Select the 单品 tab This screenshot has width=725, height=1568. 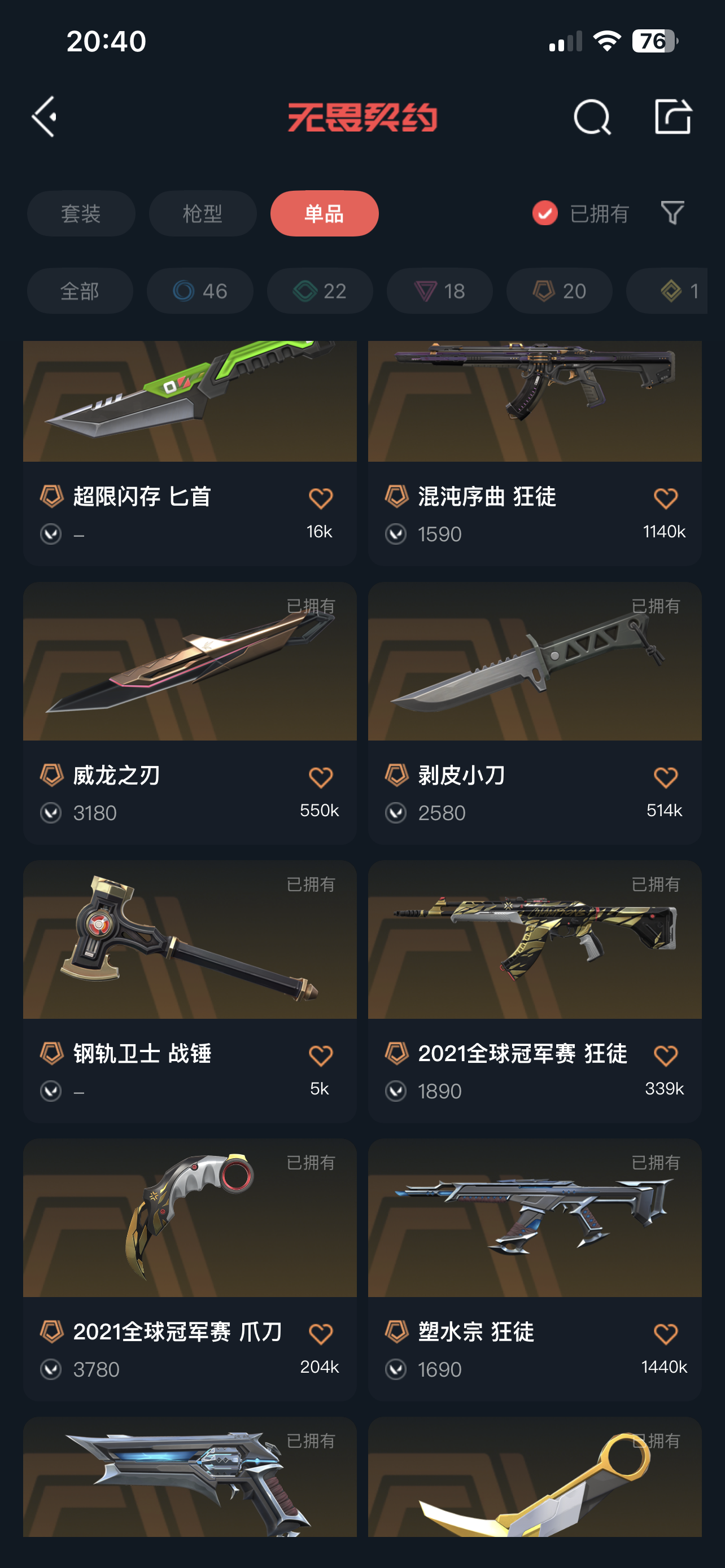pyautogui.click(x=325, y=214)
